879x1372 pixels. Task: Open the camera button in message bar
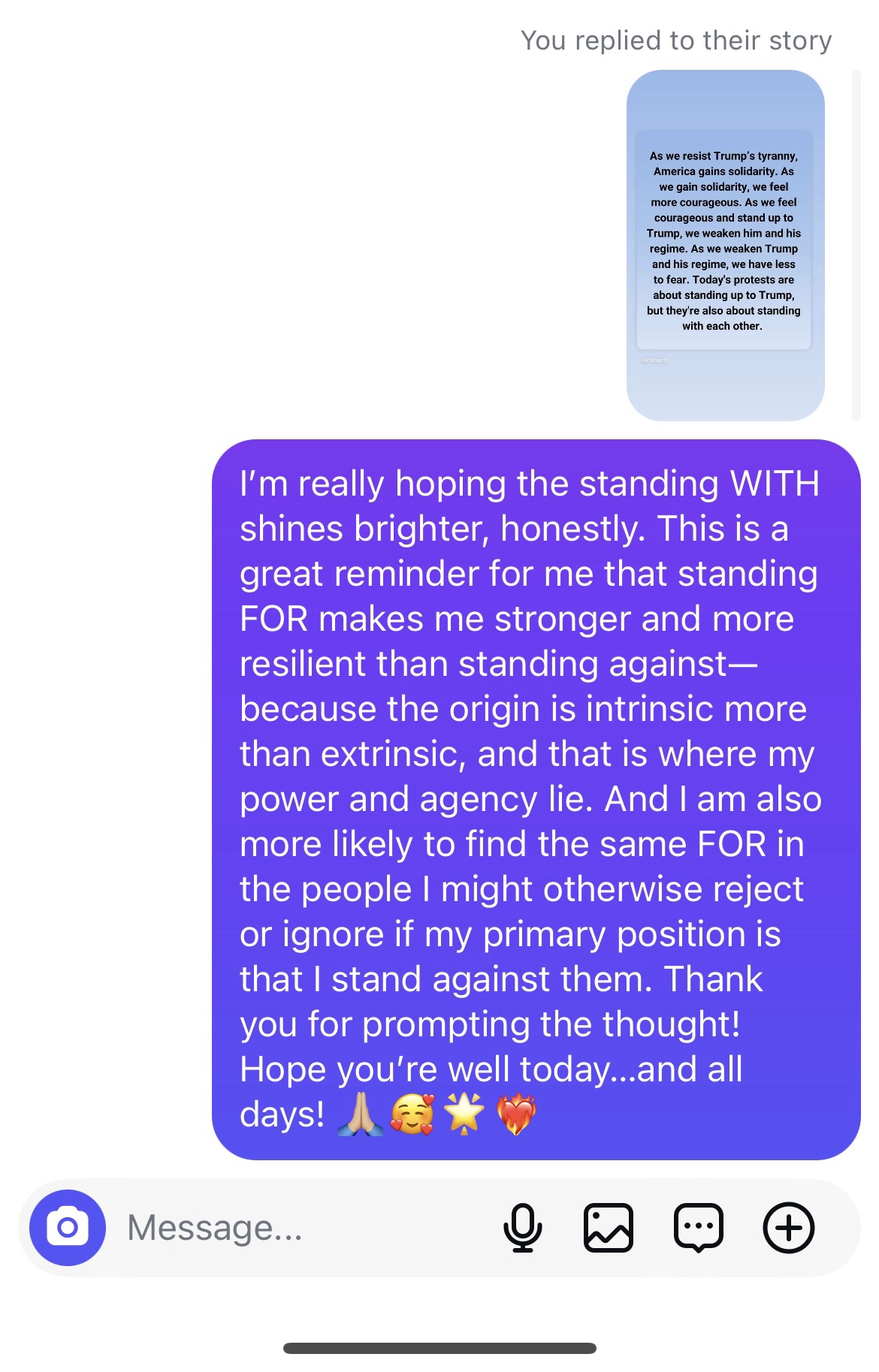click(x=68, y=1227)
